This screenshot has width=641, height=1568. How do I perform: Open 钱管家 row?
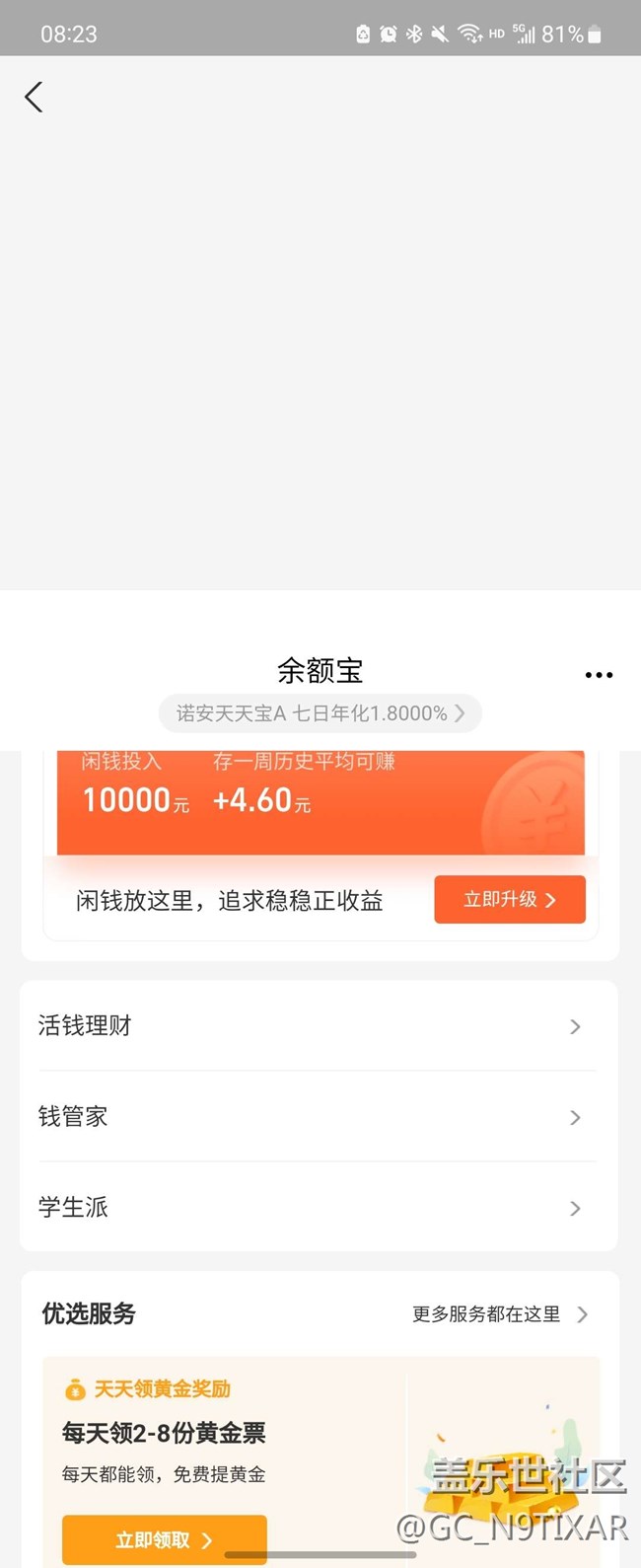(x=318, y=1117)
